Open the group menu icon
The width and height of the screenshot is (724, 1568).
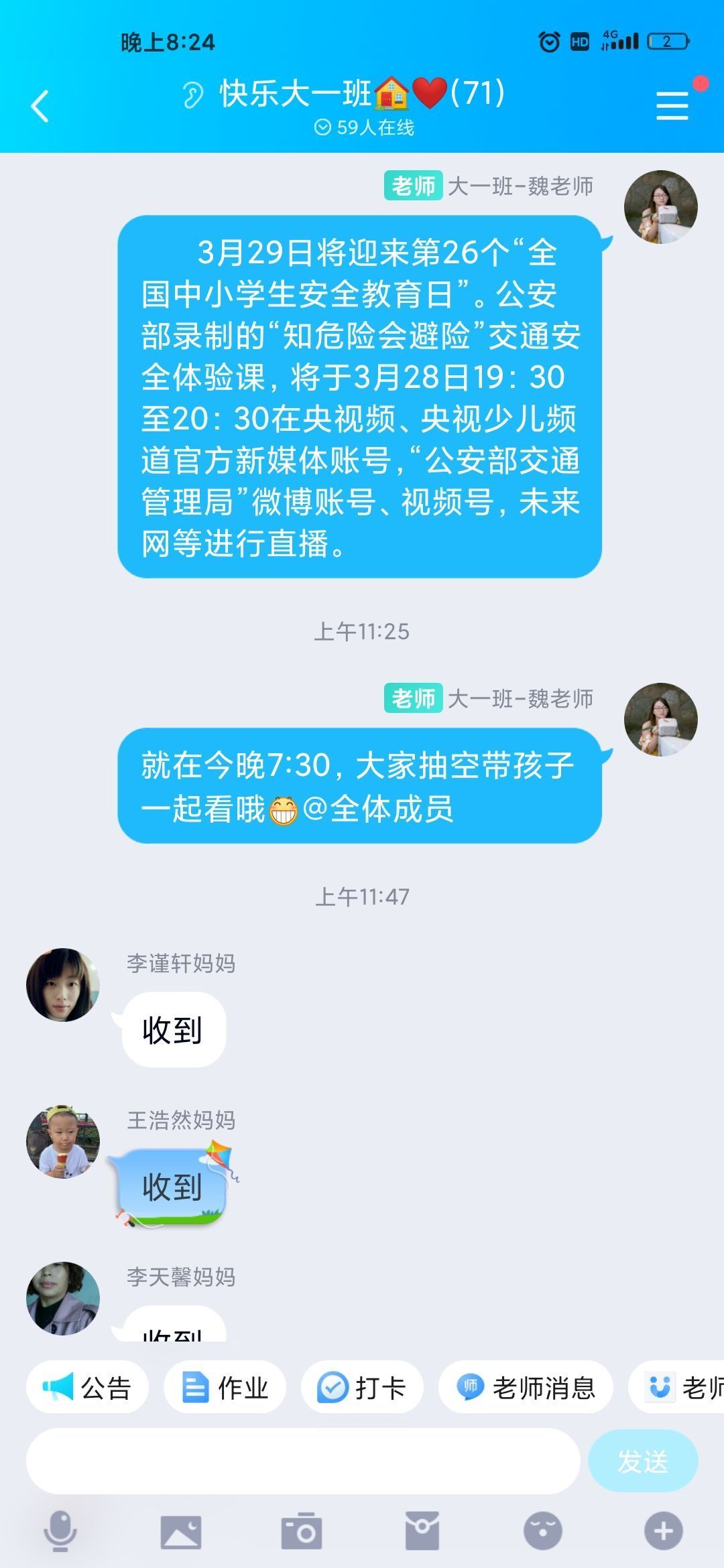[x=672, y=107]
